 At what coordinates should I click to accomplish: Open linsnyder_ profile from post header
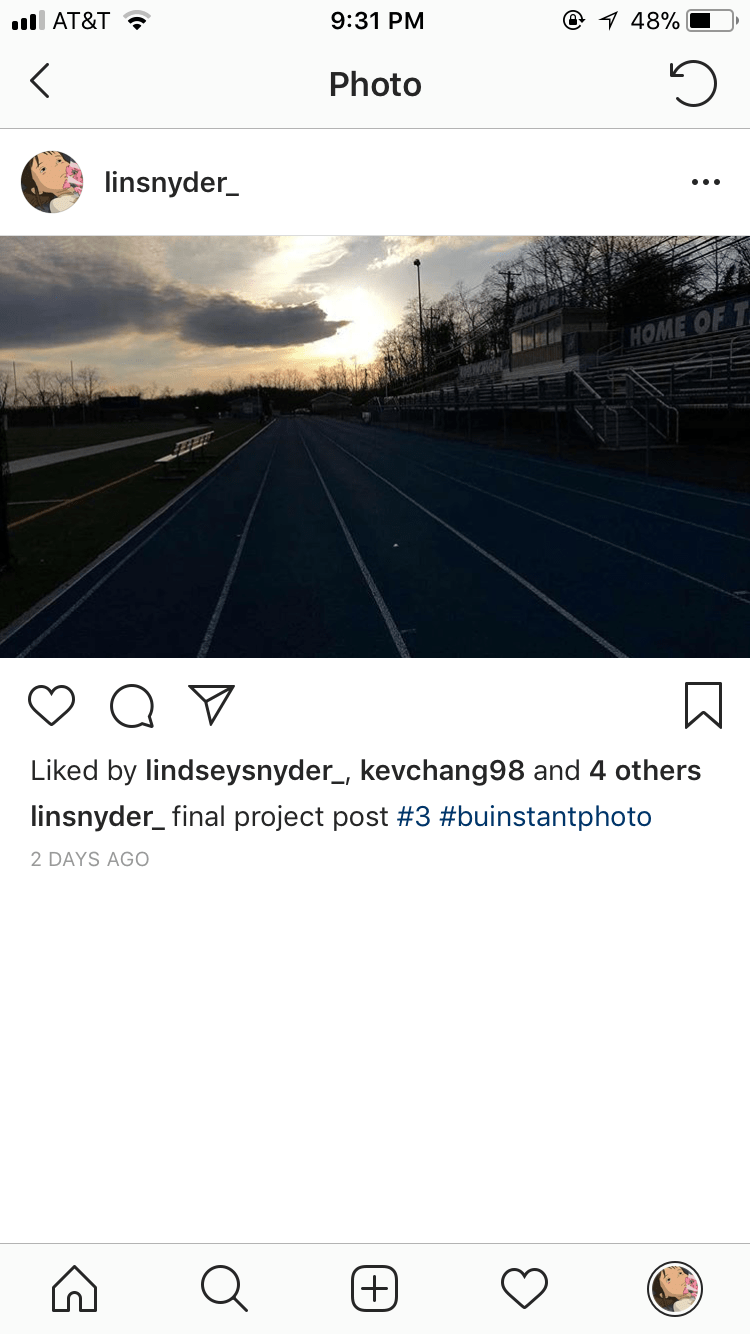tap(171, 183)
